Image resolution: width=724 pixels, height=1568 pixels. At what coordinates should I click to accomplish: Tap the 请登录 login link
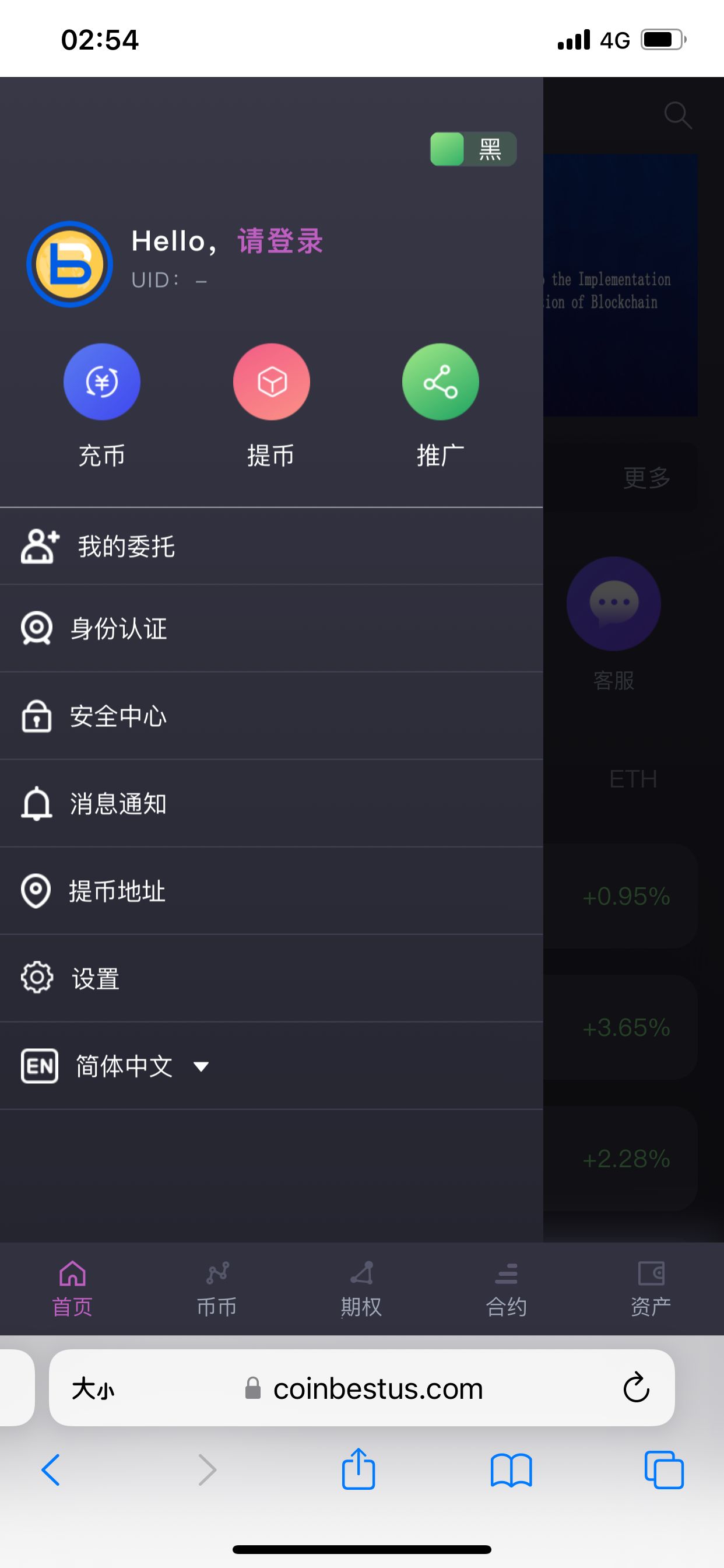point(280,241)
